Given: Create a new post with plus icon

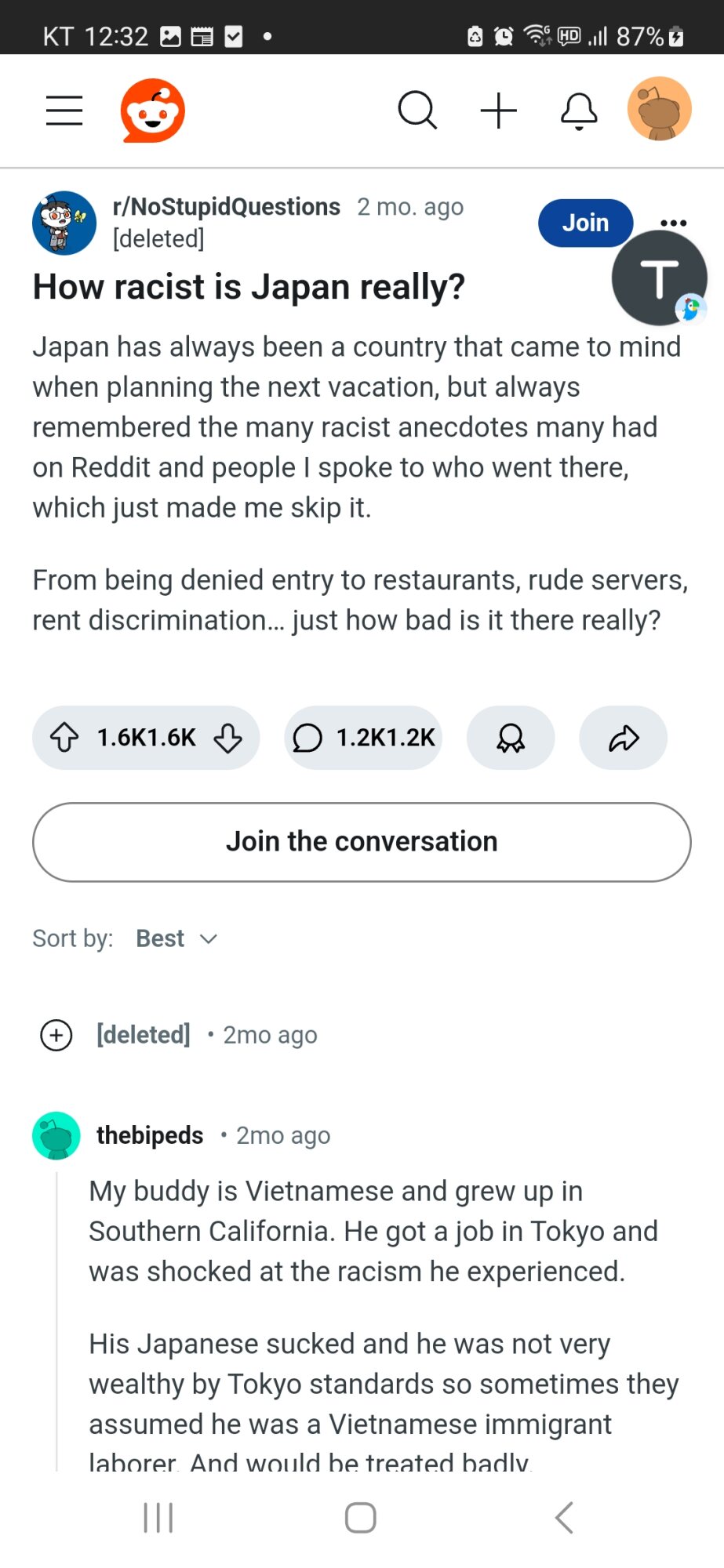Looking at the screenshot, I should (499, 111).
